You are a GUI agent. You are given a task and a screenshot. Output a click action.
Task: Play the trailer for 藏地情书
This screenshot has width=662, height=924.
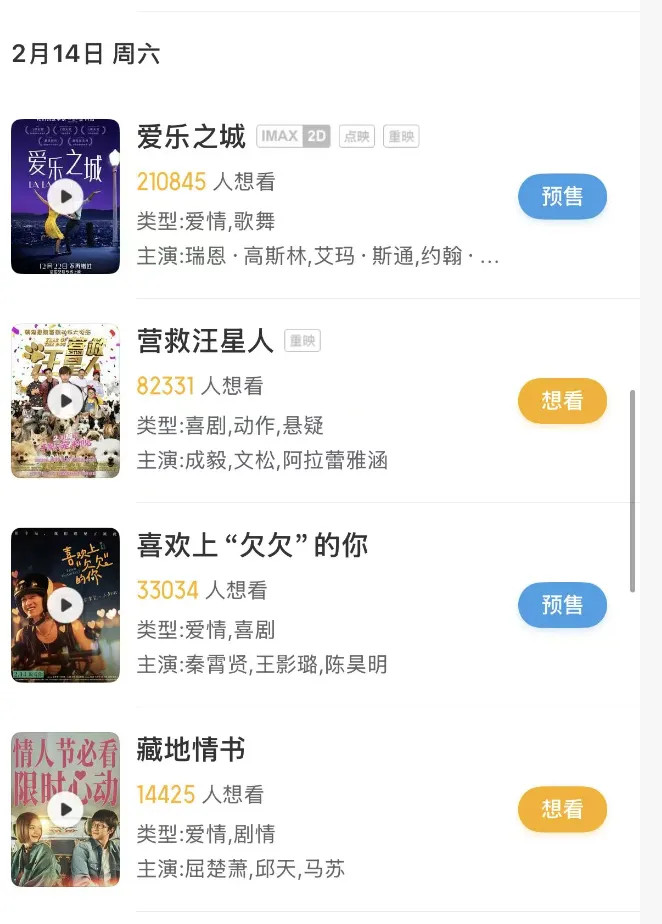pyautogui.click(x=66, y=809)
